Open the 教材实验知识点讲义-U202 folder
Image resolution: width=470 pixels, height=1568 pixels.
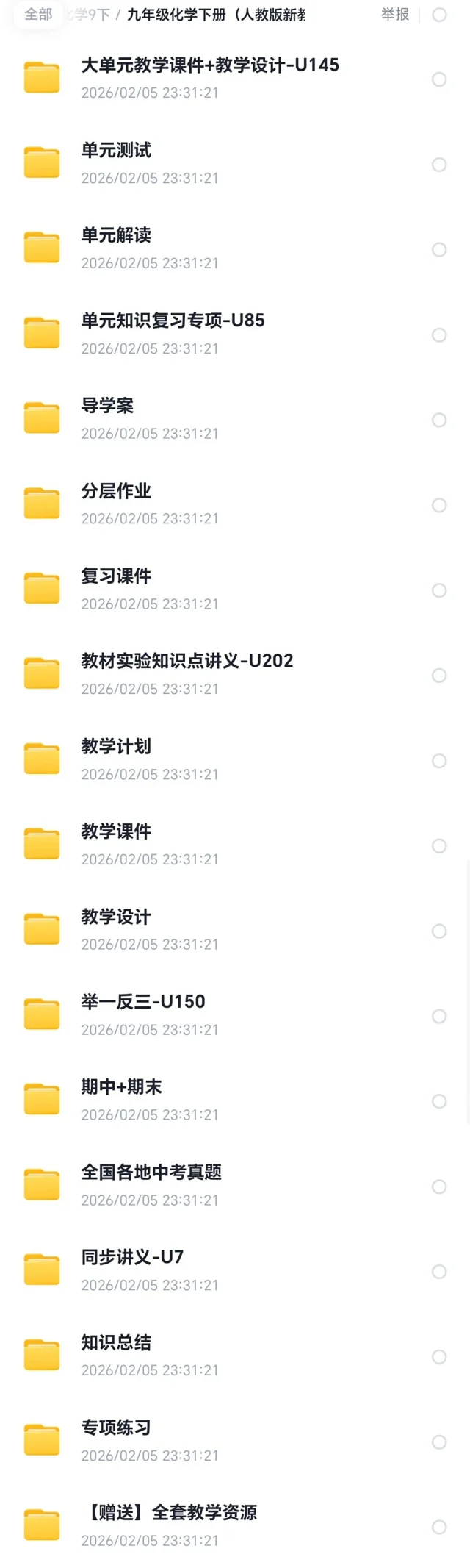187,661
